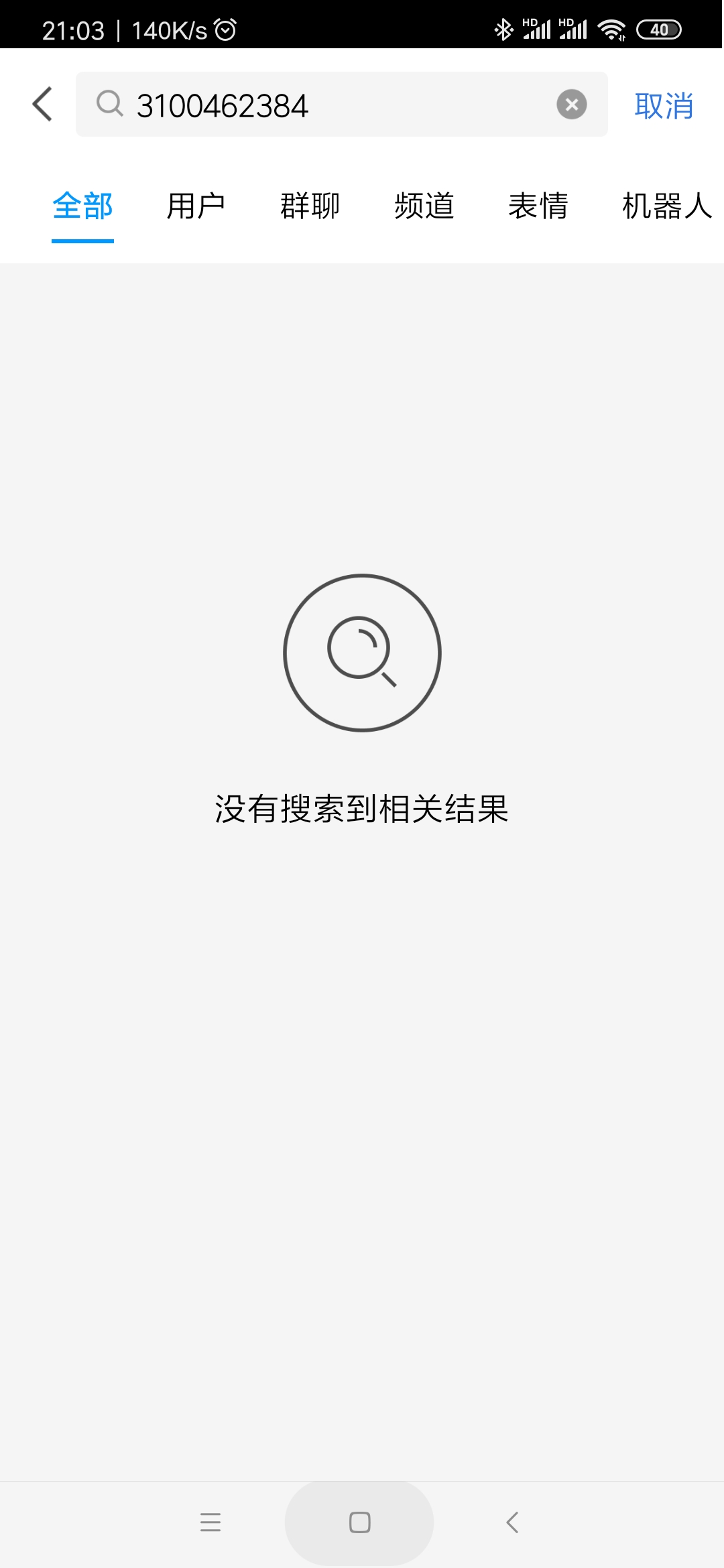Tap the system home button
The image size is (724, 1568).
tap(360, 1522)
